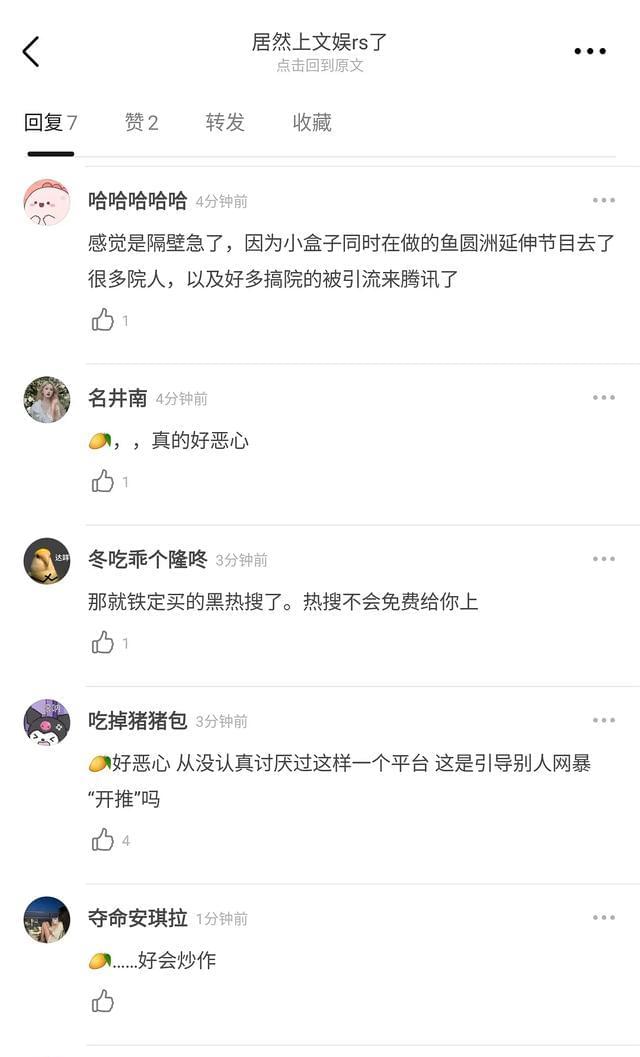The height and width of the screenshot is (1057, 640).
Task: Open more options for 哈哈哈哈哈's comment
Action: [x=603, y=200]
